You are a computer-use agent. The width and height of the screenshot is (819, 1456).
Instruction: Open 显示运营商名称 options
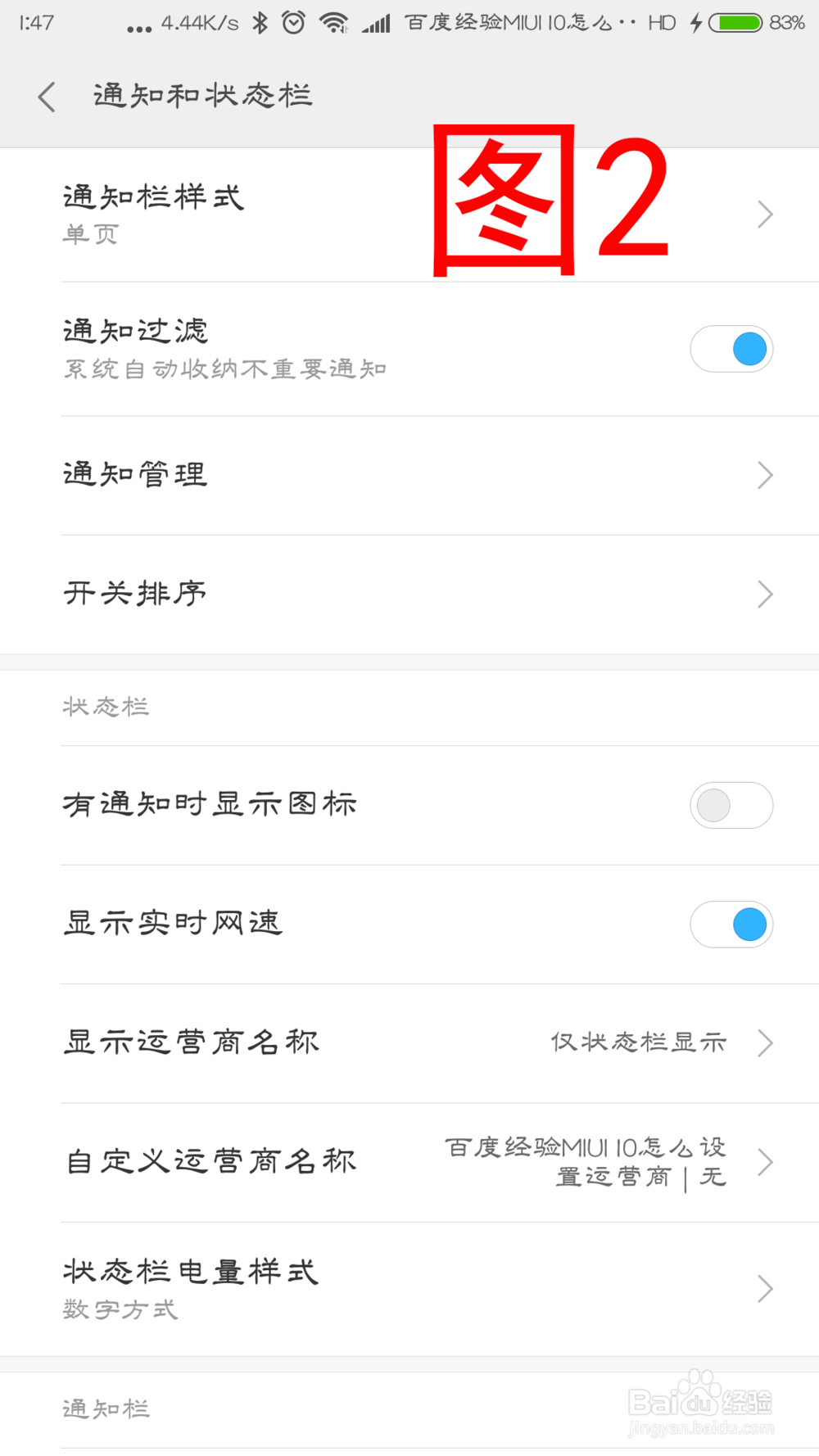click(x=409, y=1042)
